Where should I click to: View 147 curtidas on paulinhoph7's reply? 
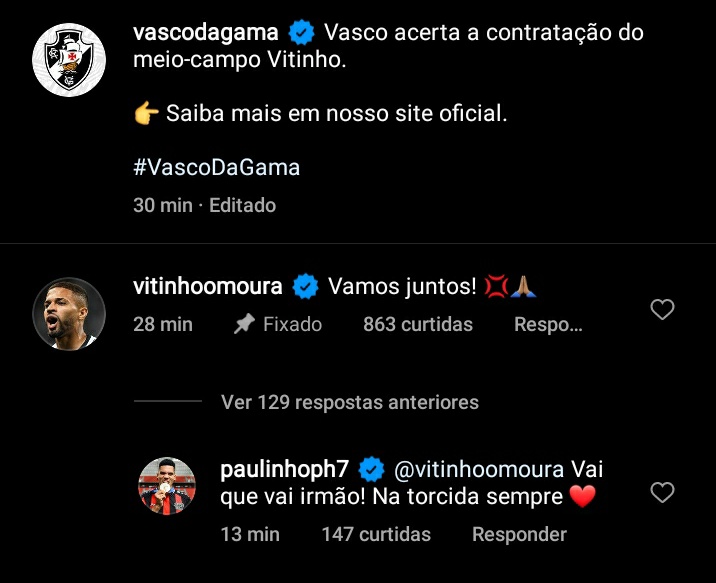(376, 534)
